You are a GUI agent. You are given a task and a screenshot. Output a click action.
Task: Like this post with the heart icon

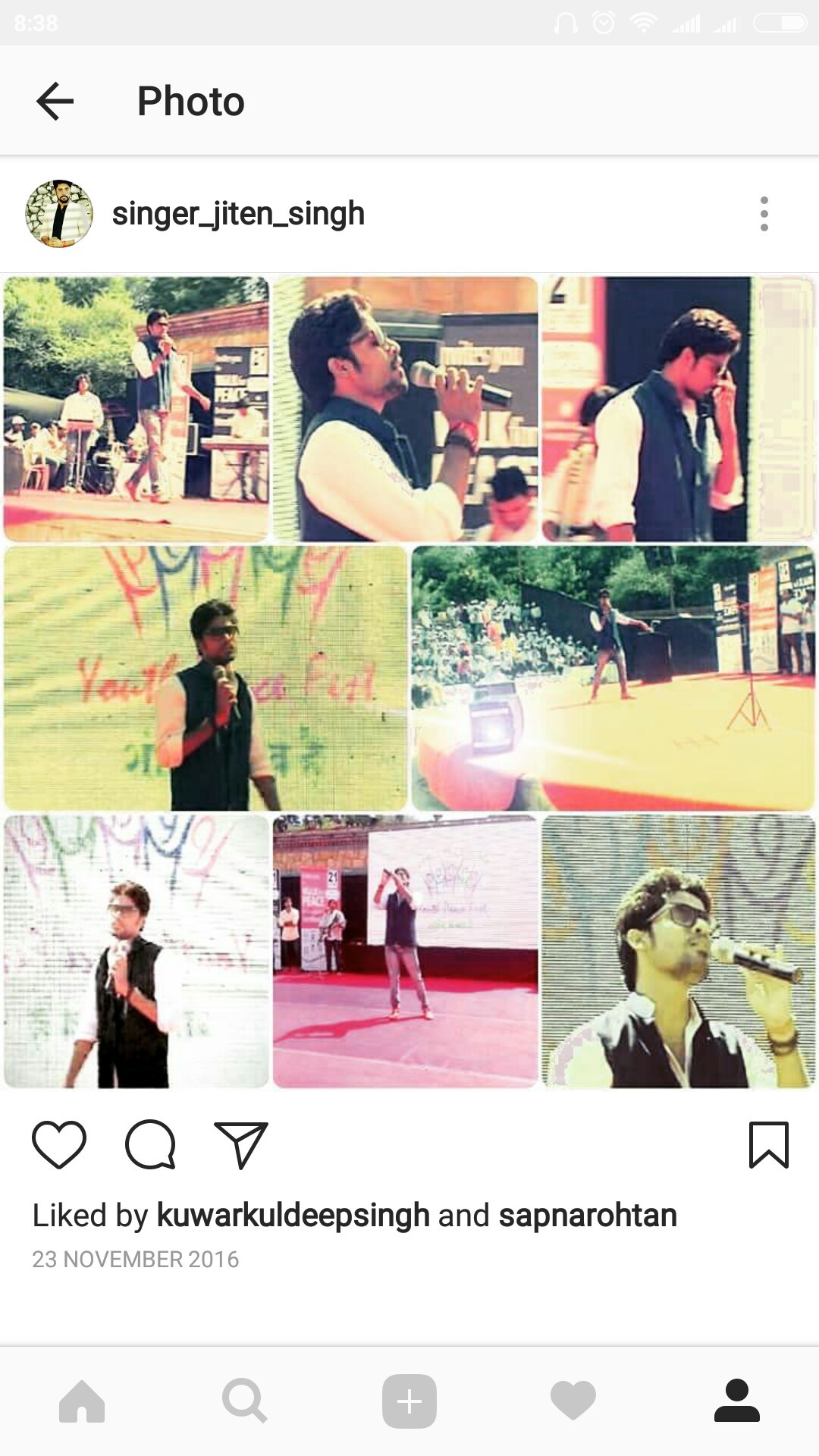coord(59,1144)
